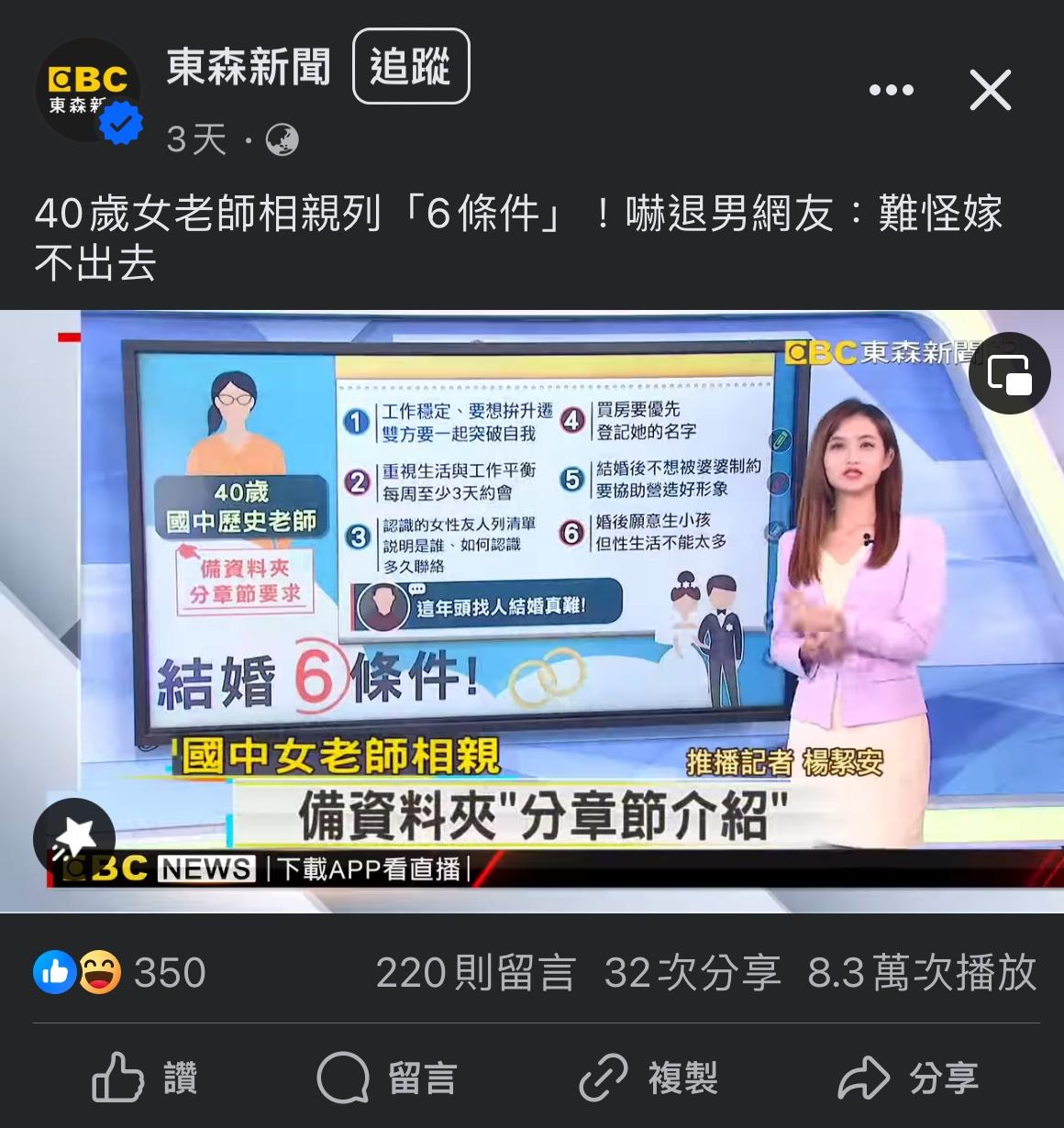Image resolution: width=1064 pixels, height=1128 pixels.
Task: Open the three-dot overflow menu
Action: [891, 90]
